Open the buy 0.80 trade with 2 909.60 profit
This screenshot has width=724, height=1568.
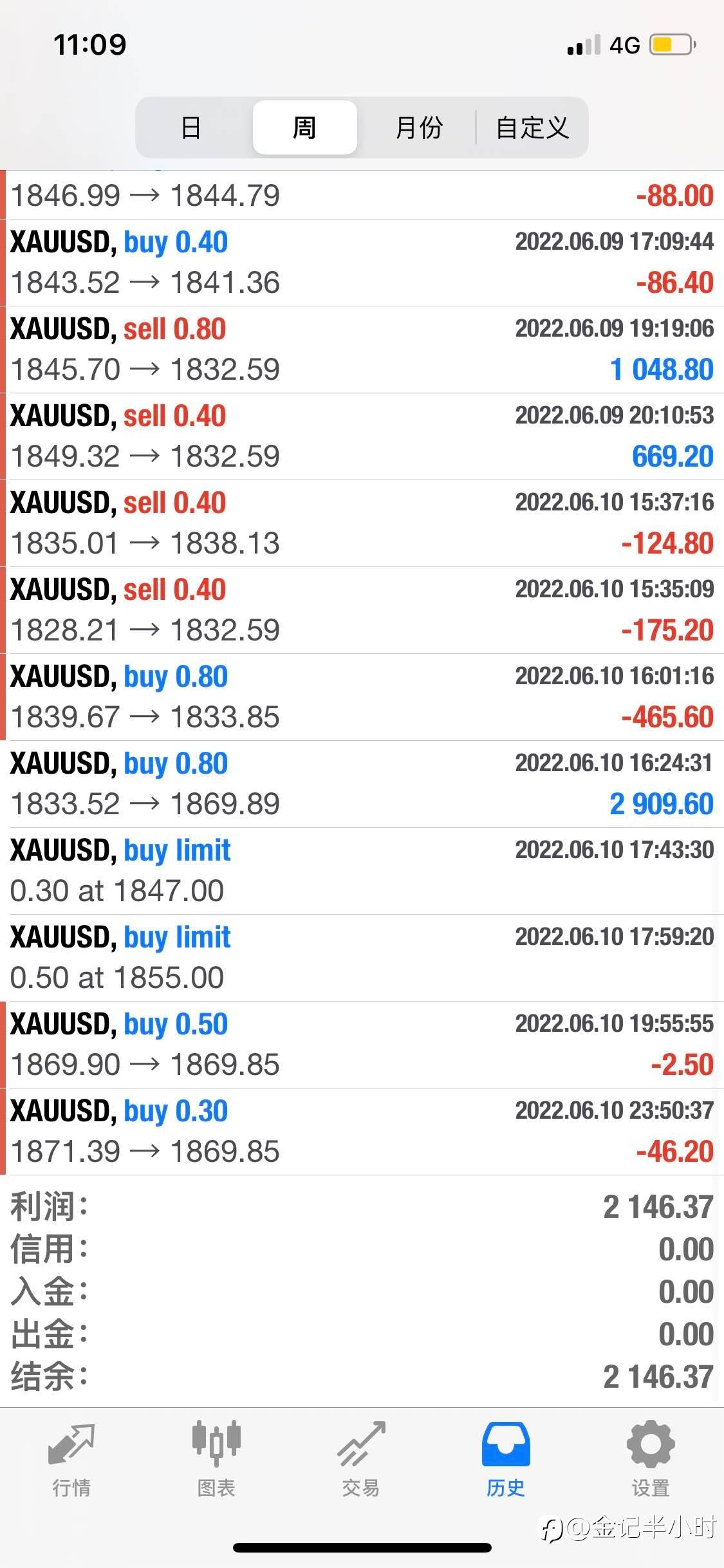coord(362,784)
